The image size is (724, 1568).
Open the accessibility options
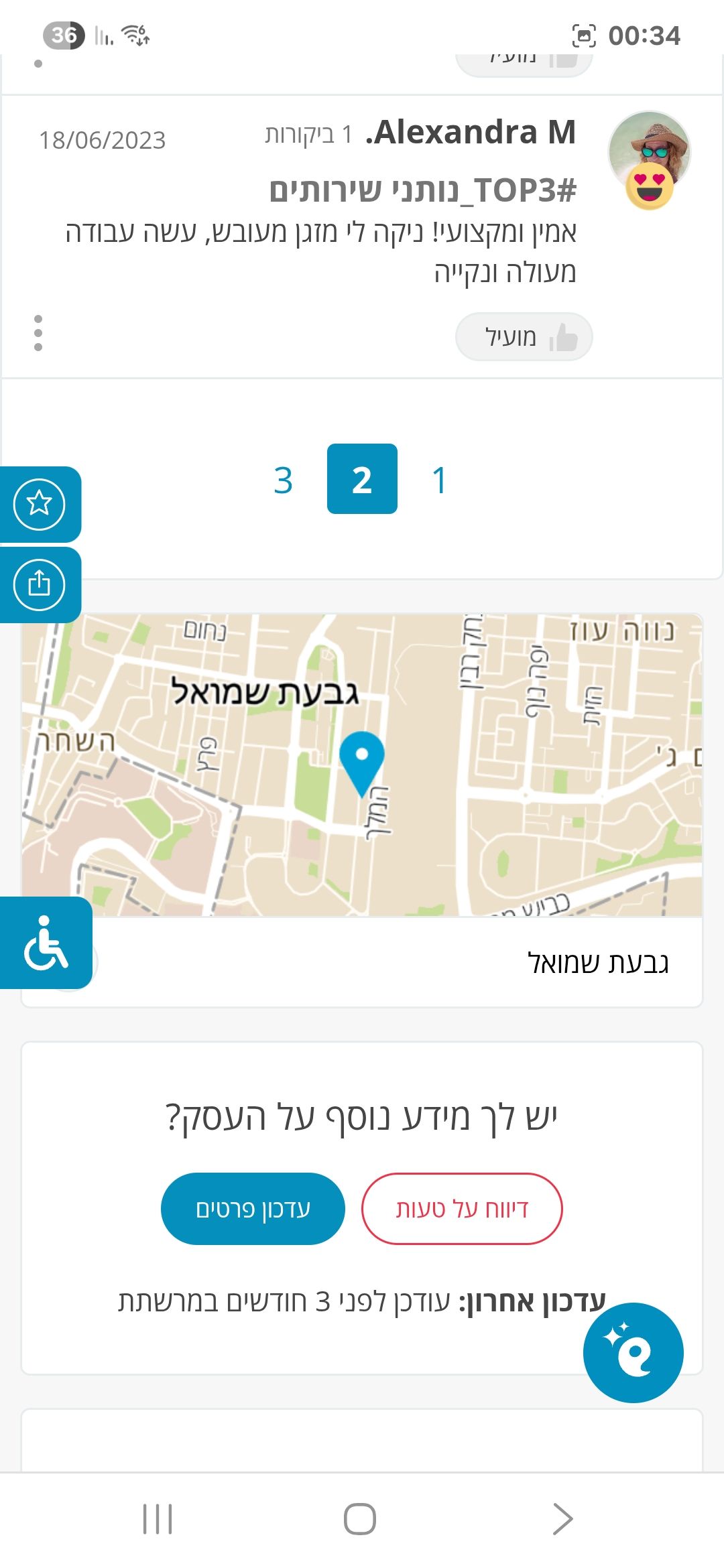46,943
